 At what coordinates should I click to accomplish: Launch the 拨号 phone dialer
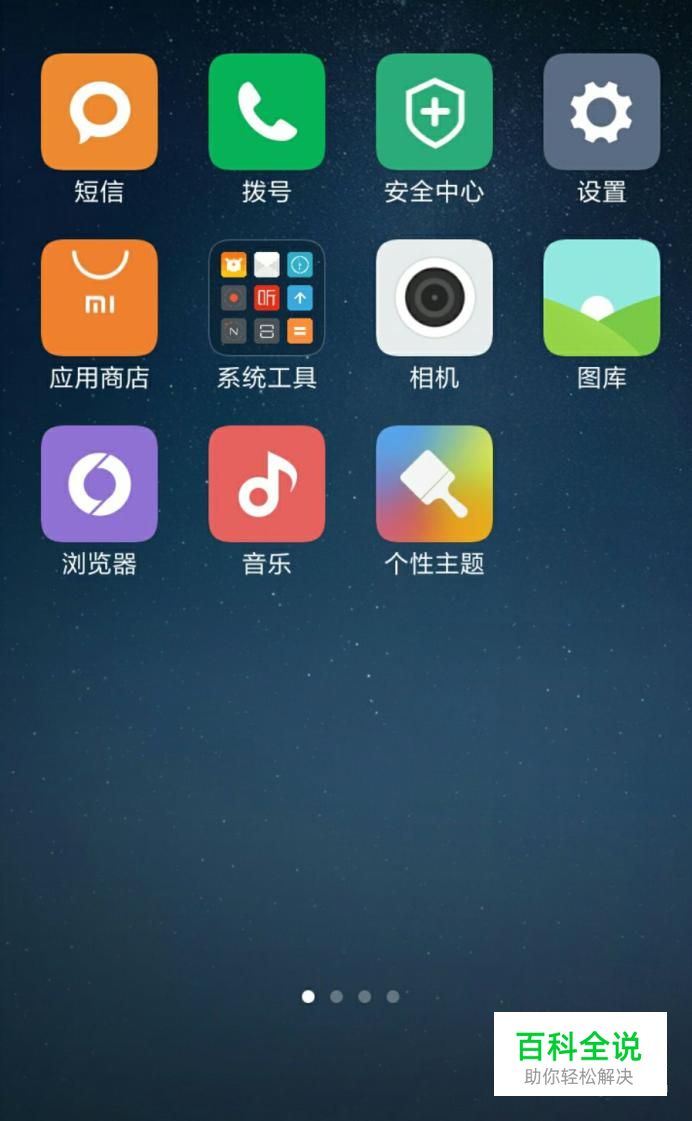(x=266, y=112)
